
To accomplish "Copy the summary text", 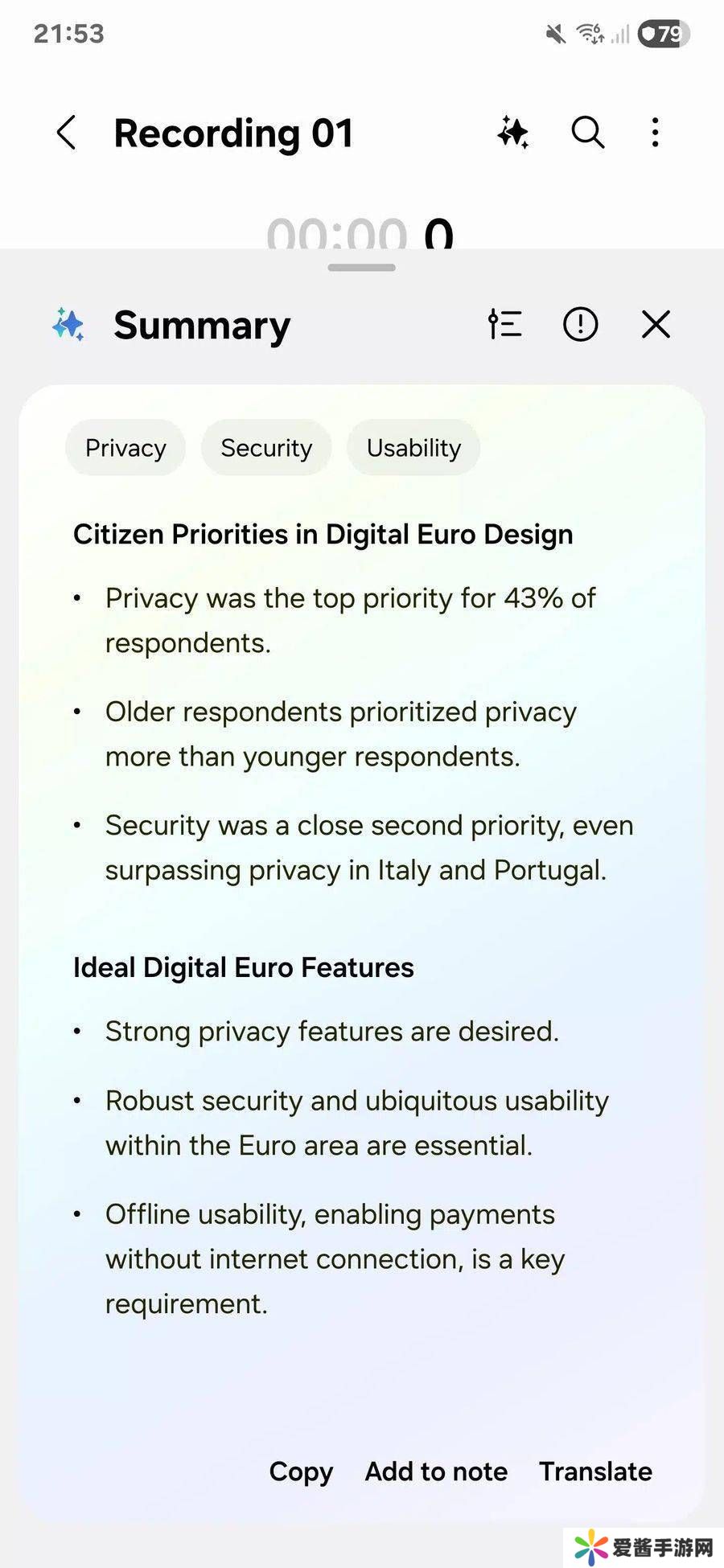I will click(x=301, y=1472).
